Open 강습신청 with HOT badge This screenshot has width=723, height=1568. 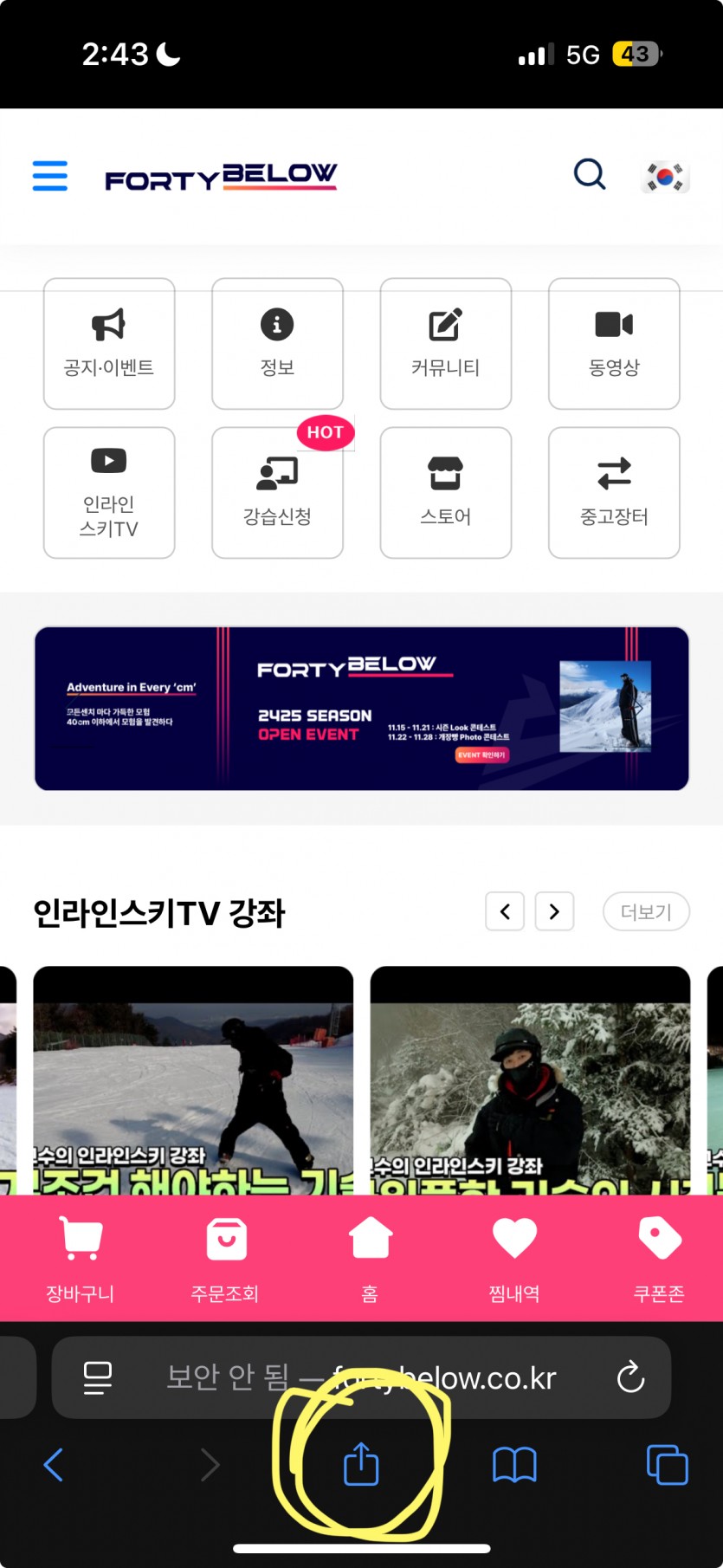277,493
